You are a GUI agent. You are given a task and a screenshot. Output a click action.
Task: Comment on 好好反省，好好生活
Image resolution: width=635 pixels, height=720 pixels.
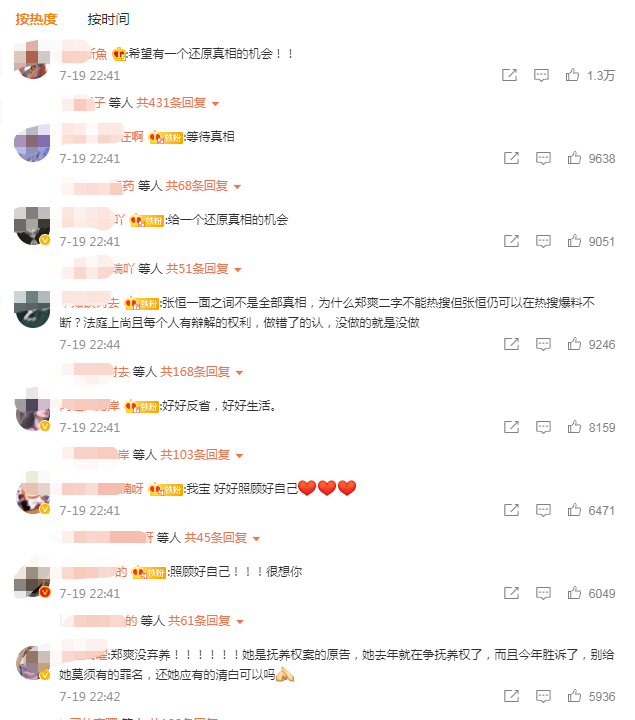coord(542,427)
